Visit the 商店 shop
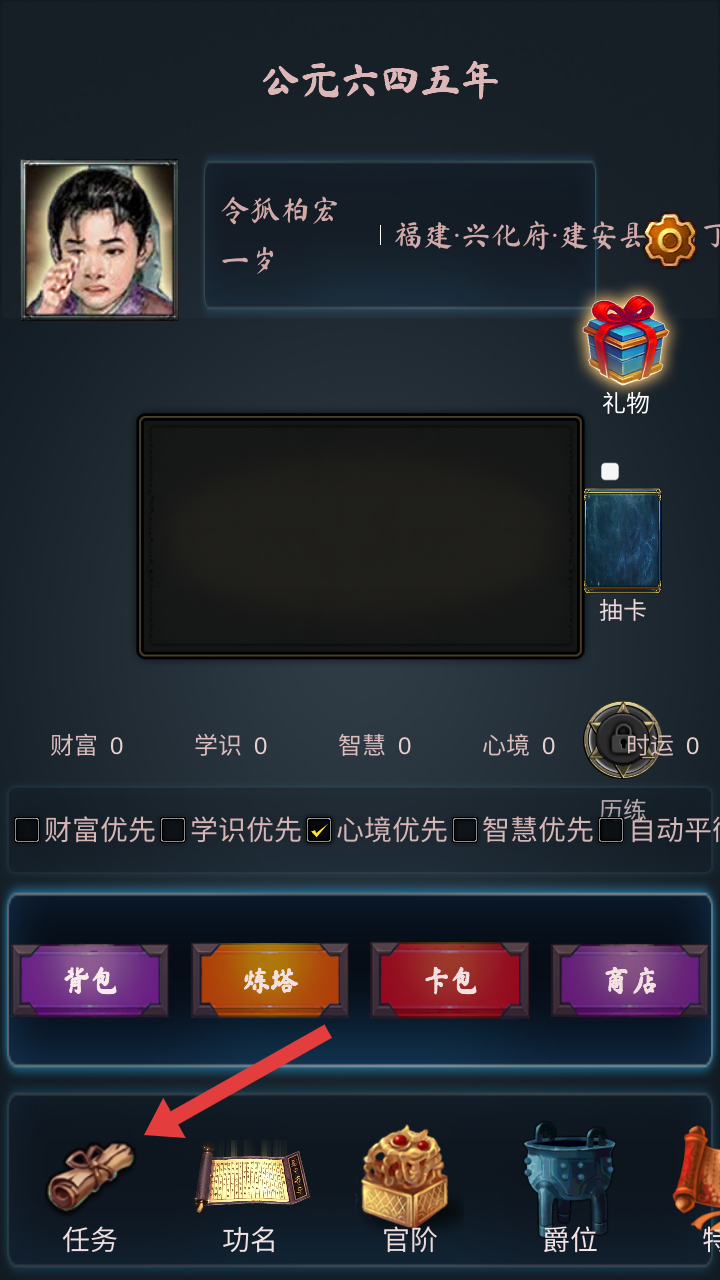 [630, 980]
